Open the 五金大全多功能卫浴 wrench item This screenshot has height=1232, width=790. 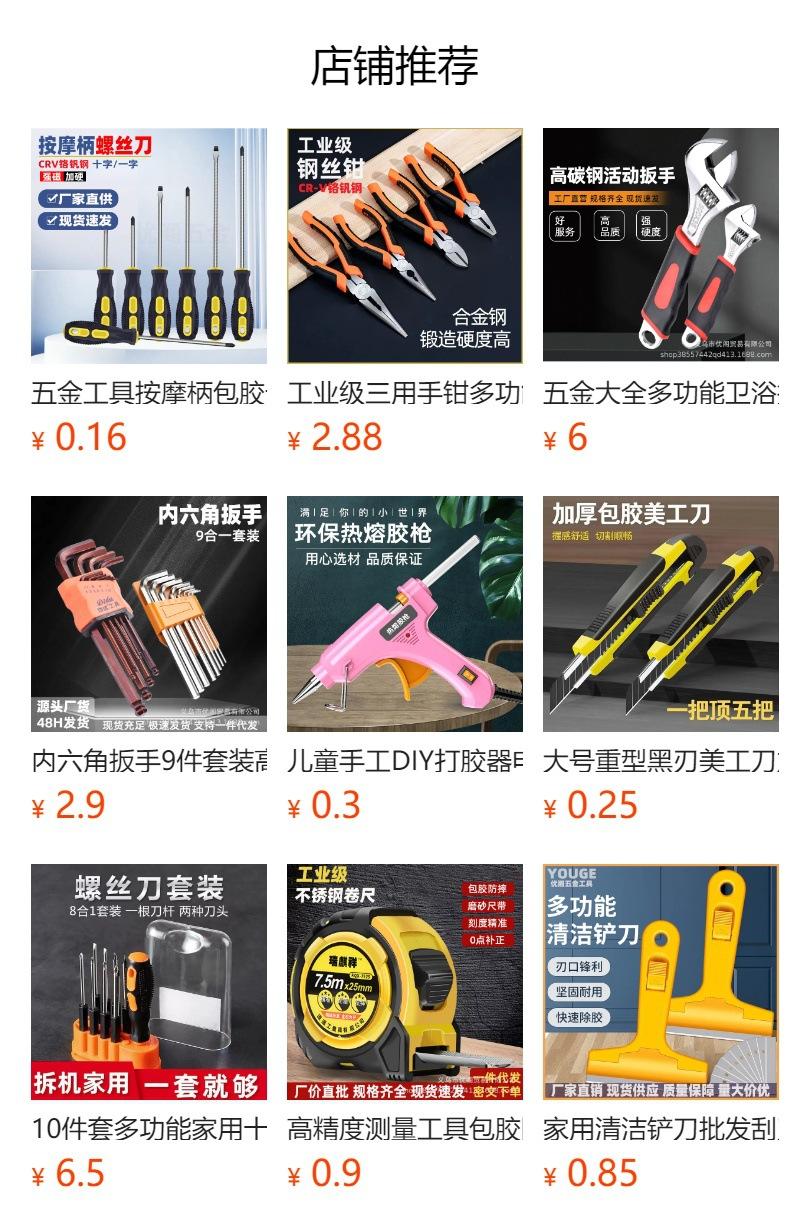click(x=661, y=292)
